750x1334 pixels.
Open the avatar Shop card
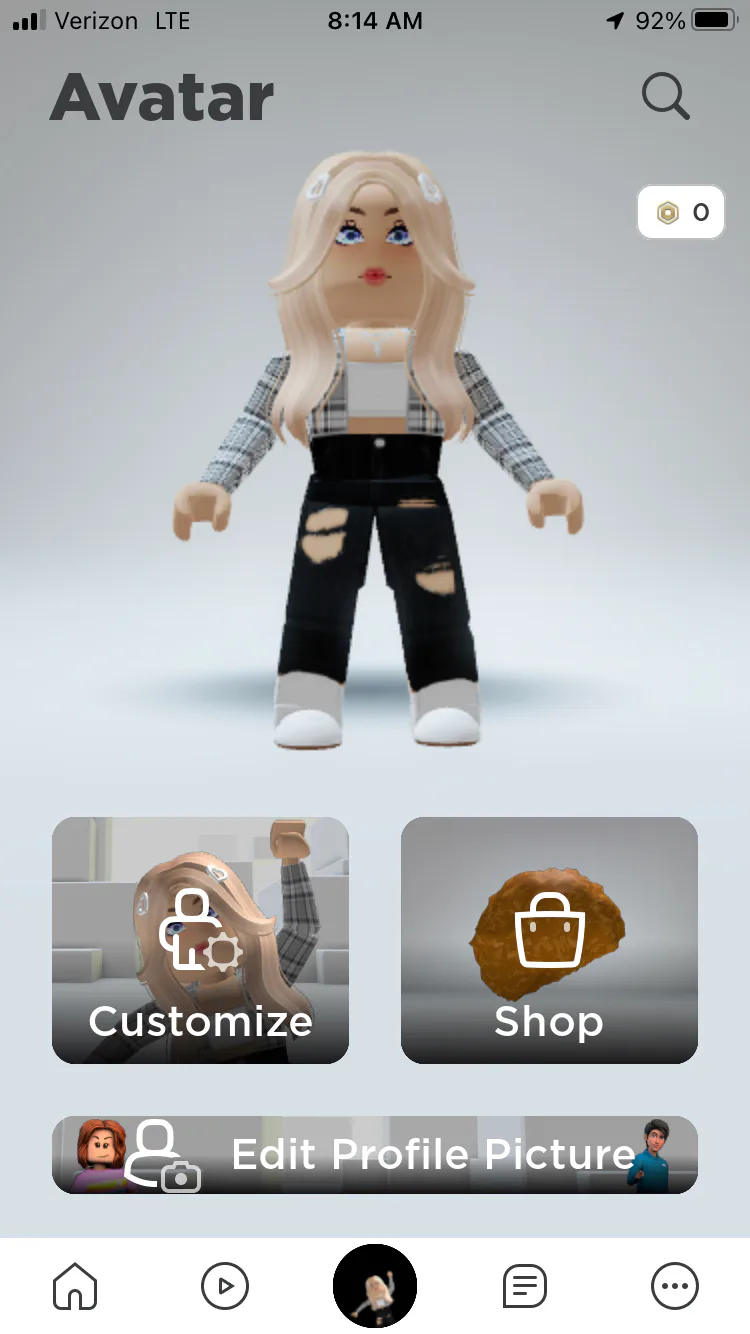point(549,940)
